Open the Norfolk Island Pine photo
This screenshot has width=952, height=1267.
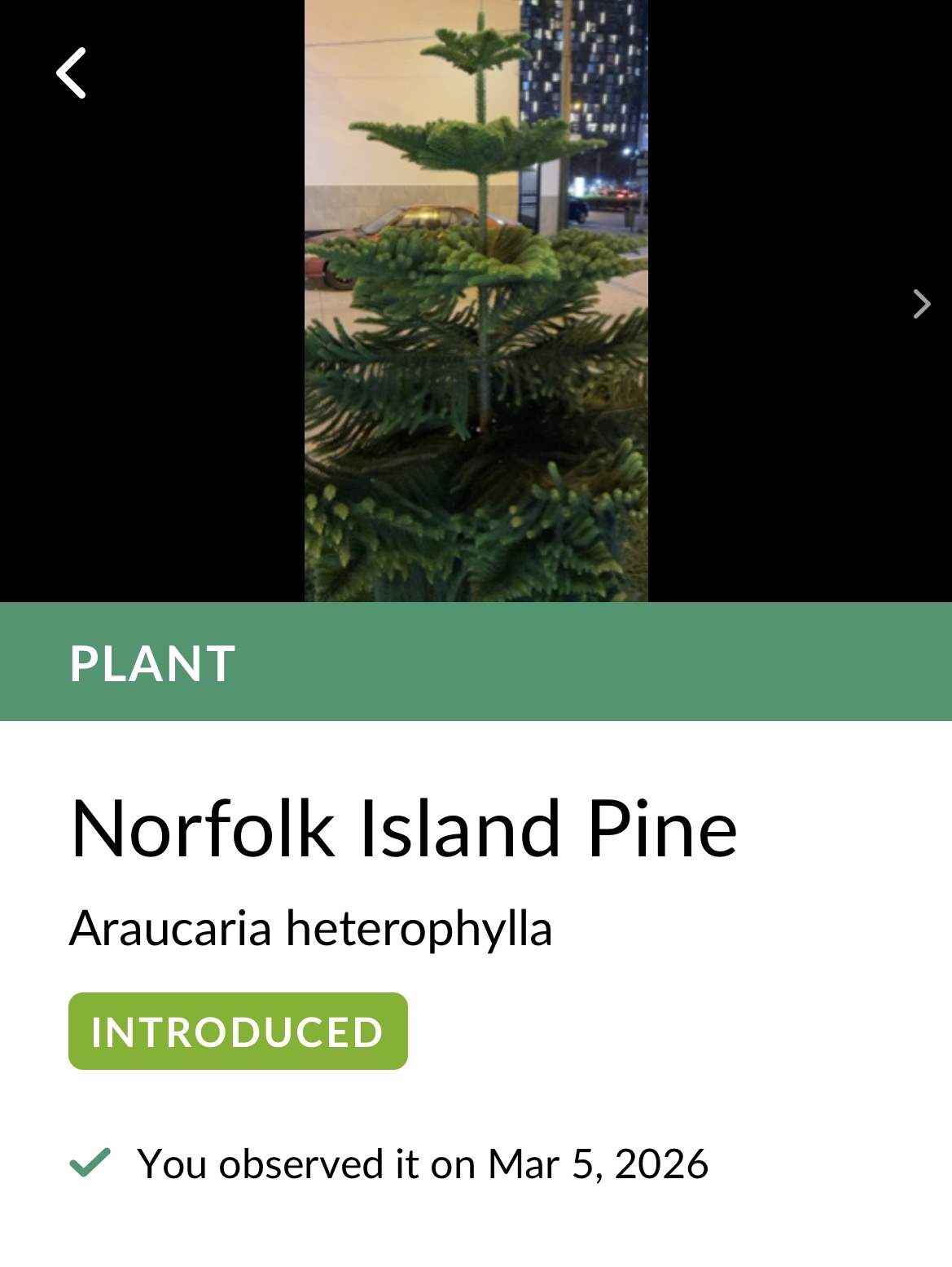pos(476,301)
